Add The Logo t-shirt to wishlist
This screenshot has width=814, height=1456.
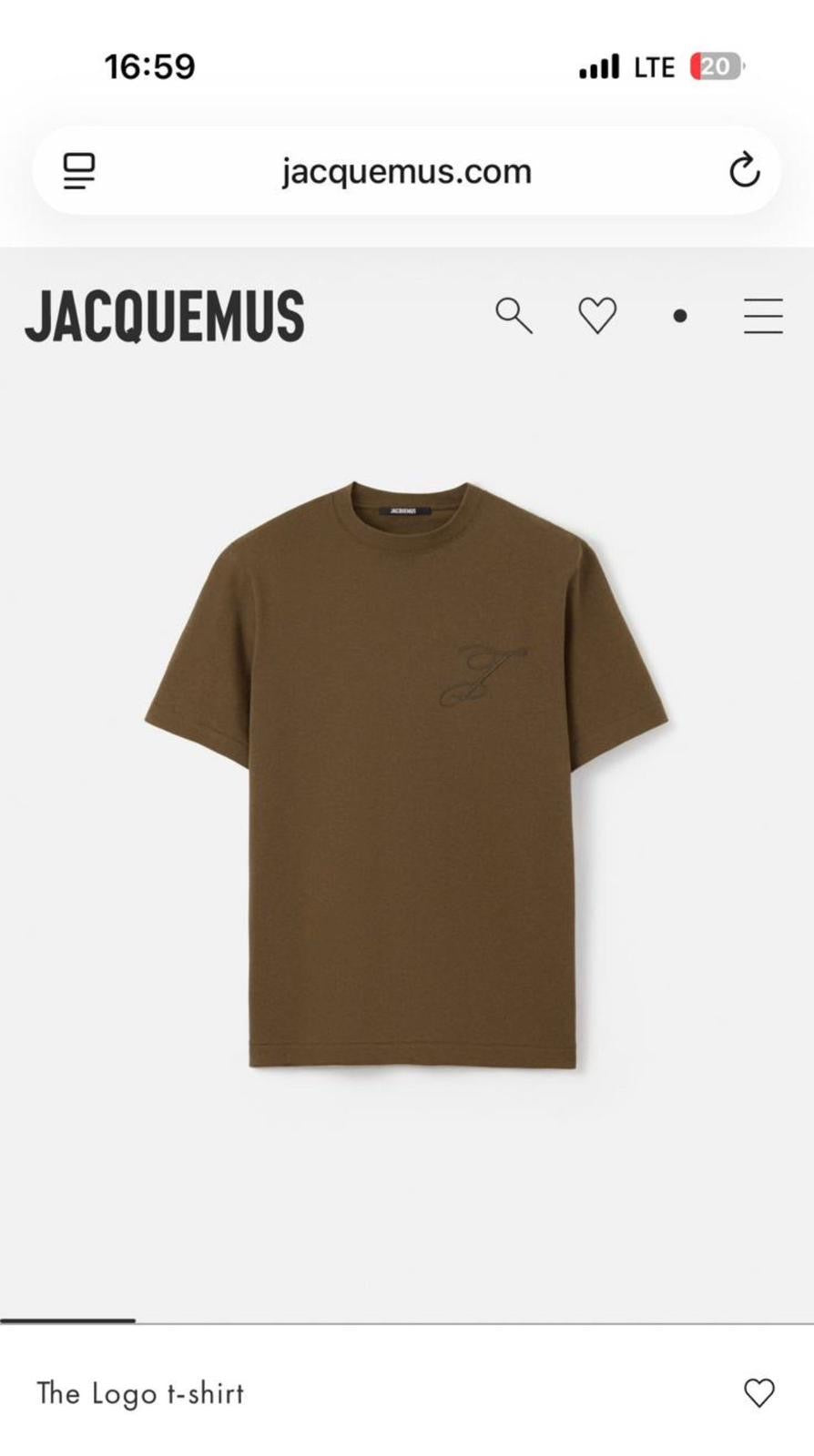[x=758, y=1392]
